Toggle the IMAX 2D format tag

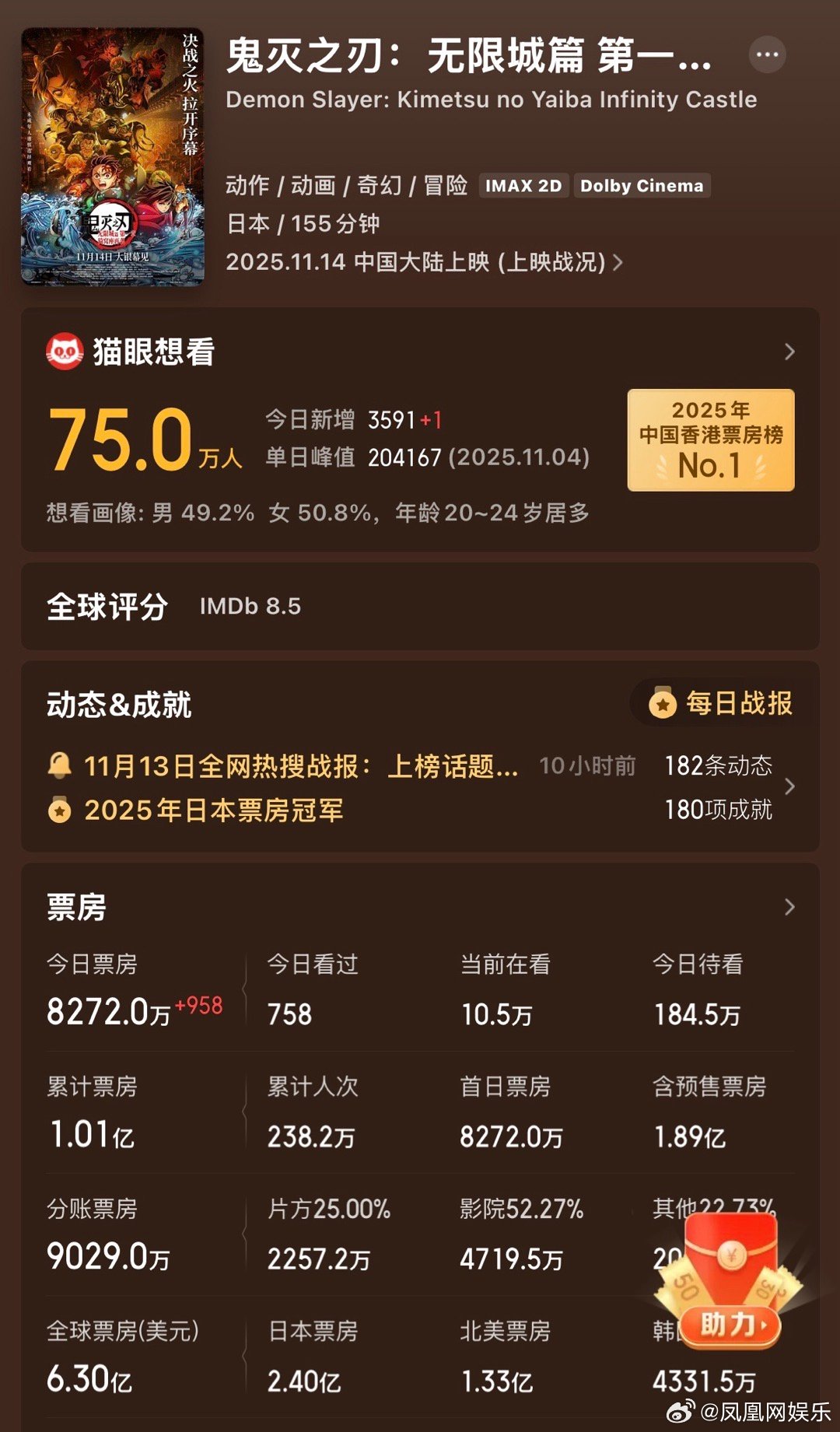(x=524, y=185)
